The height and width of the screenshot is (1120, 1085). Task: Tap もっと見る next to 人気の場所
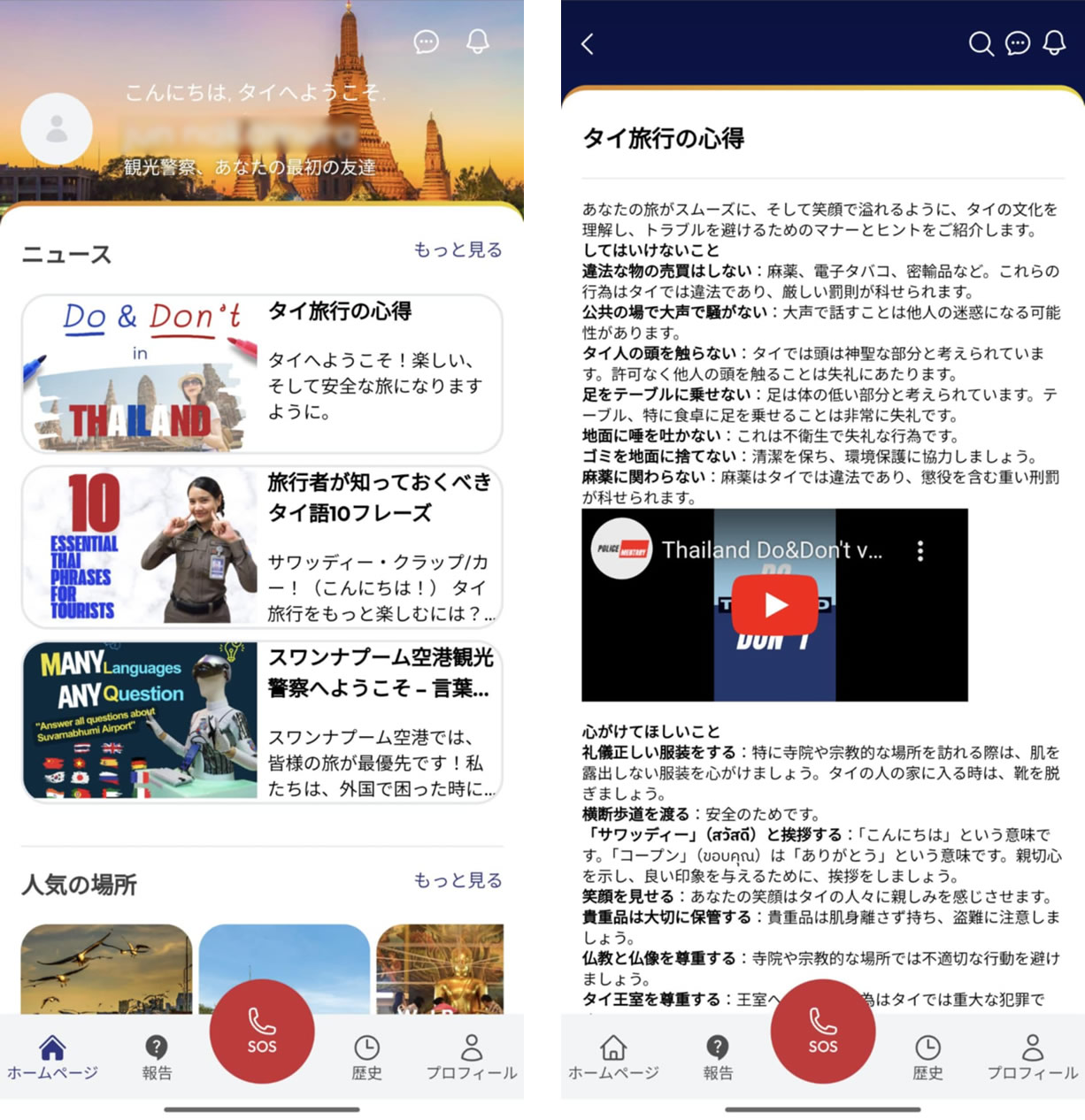[458, 880]
